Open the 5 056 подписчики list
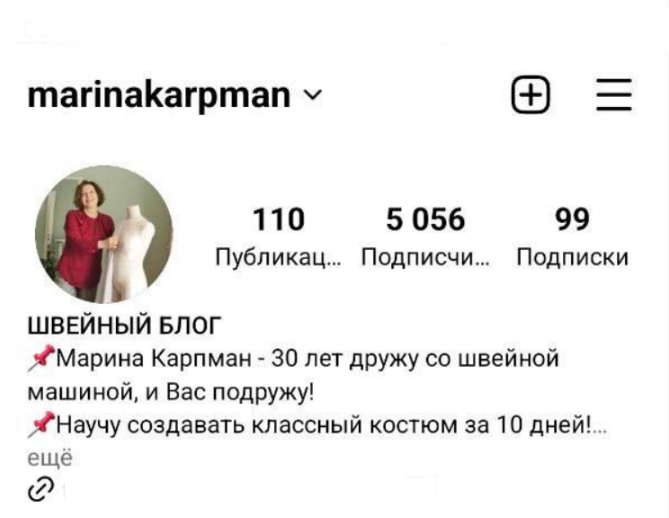 pyautogui.click(x=424, y=237)
